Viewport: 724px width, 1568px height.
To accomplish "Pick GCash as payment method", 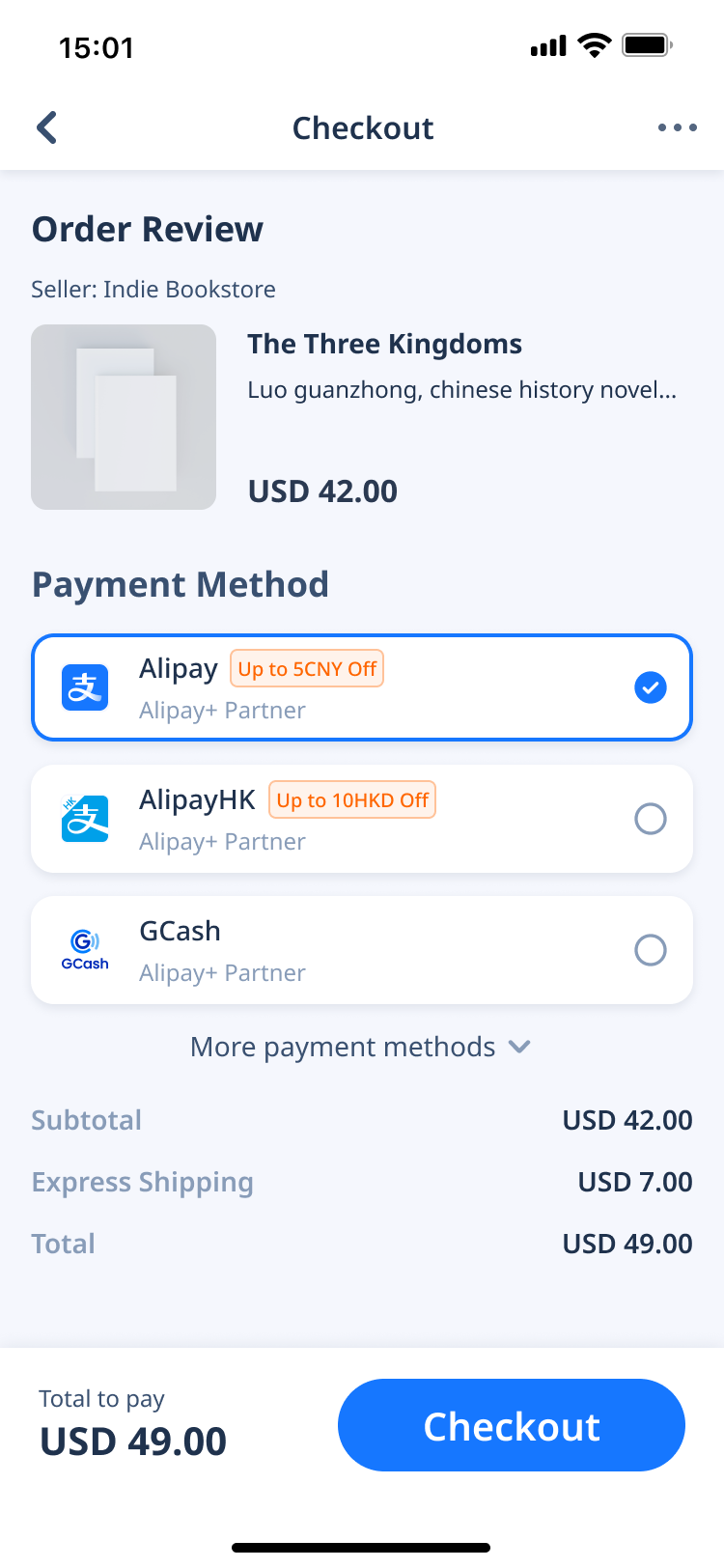I will (362, 950).
